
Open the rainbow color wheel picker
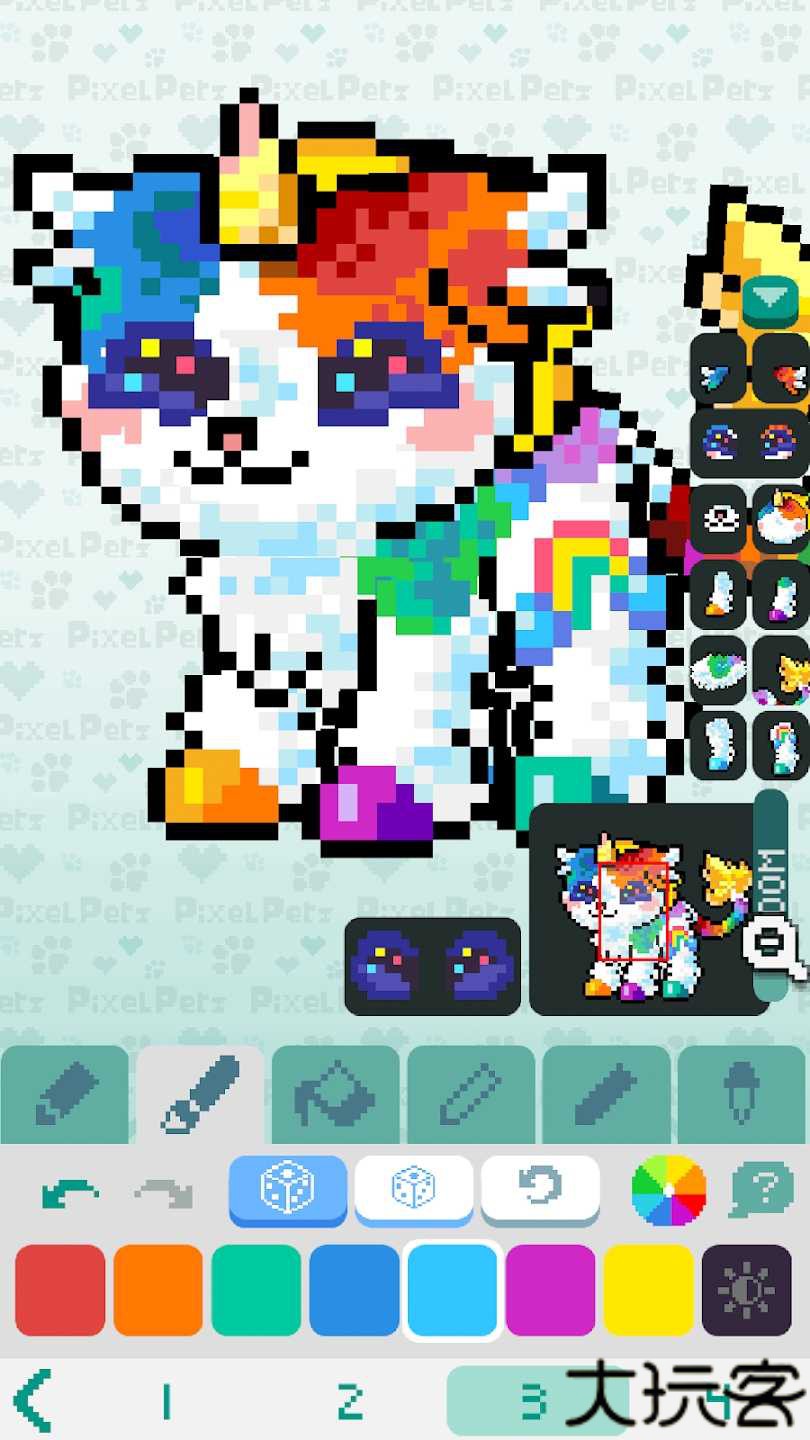(x=668, y=1190)
